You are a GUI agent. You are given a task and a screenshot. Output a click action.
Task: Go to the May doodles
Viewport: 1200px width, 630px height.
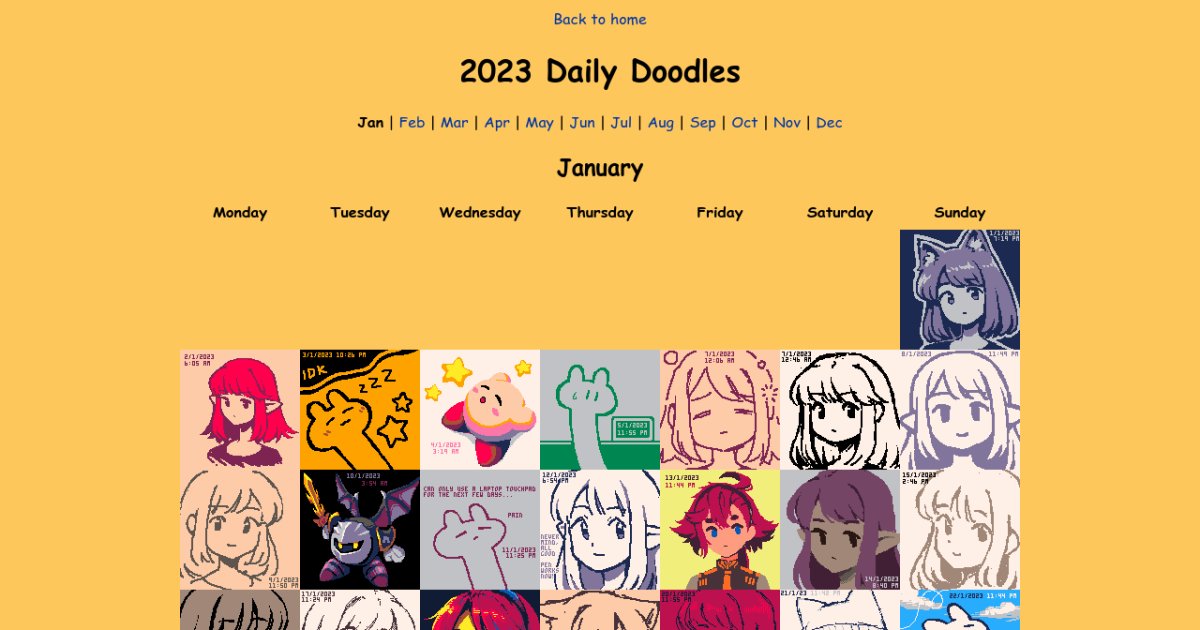click(540, 122)
